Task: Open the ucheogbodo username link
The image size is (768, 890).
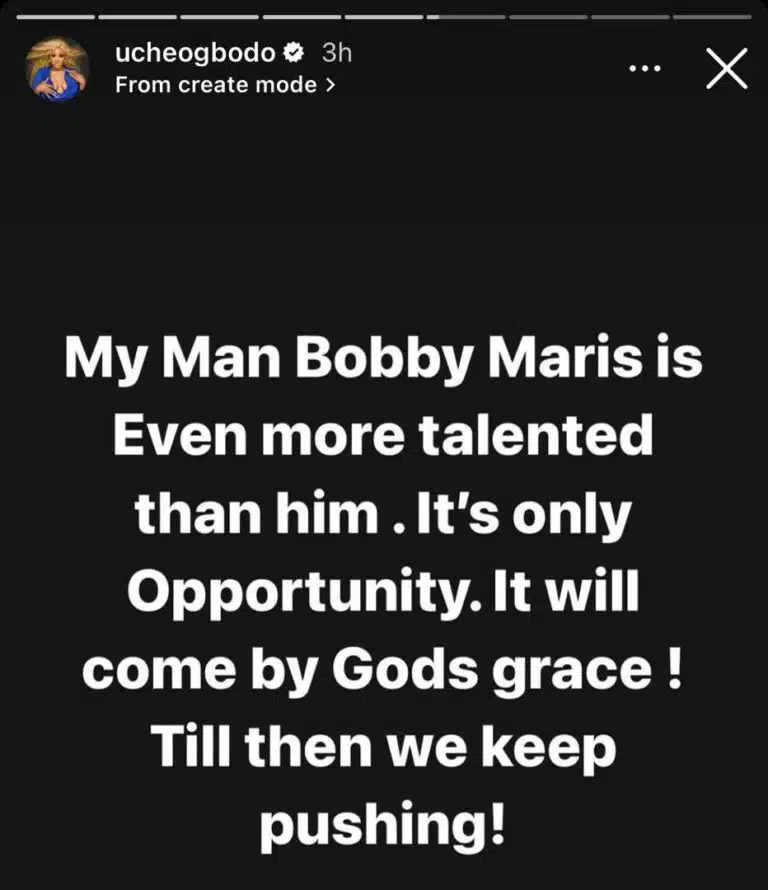Action: point(194,54)
